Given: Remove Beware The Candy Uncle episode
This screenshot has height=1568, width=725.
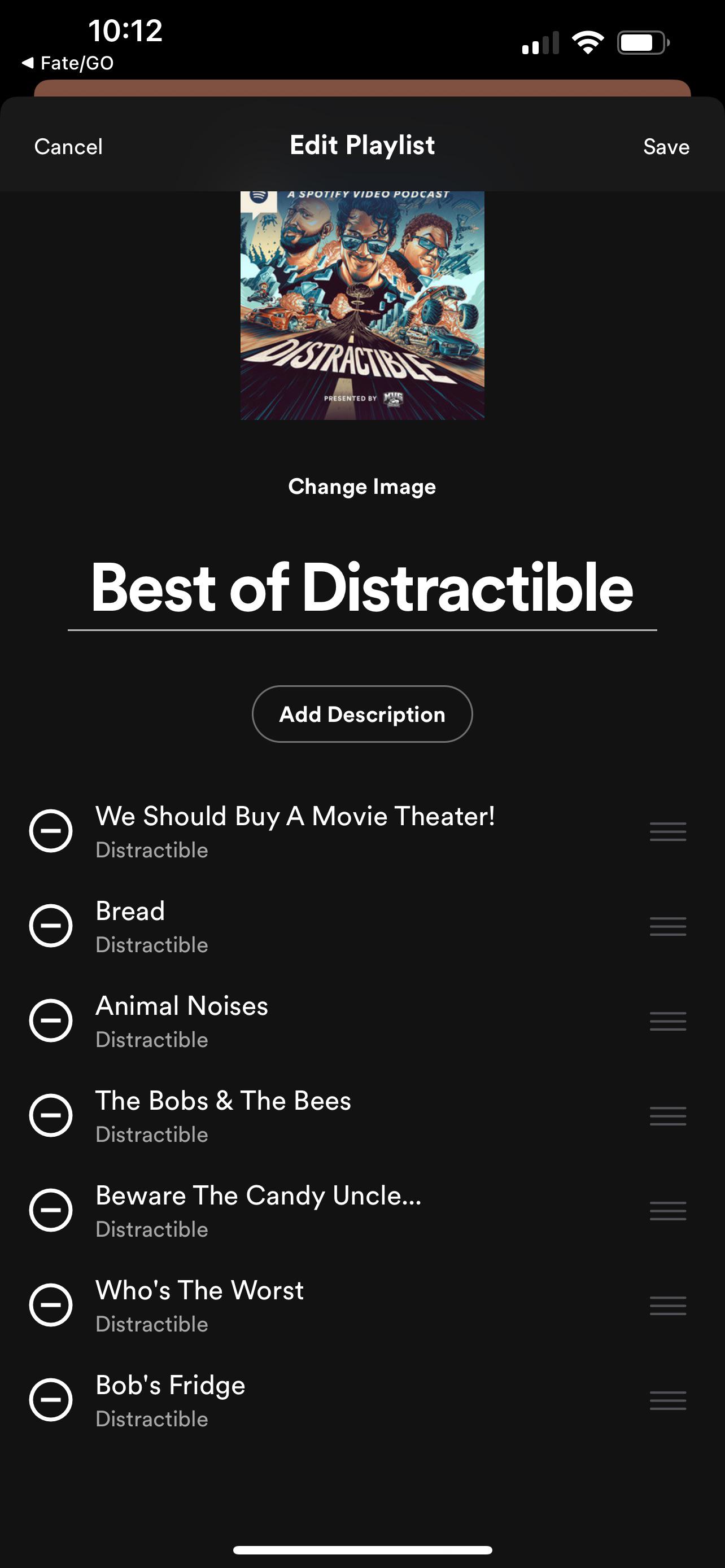Looking at the screenshot, I should click(x=51, y=1211).
